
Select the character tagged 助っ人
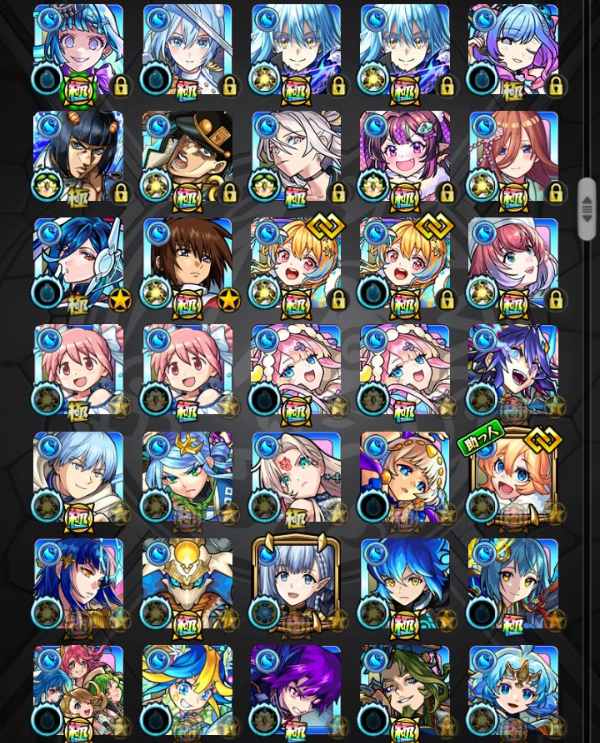click(x=513, y=479)
